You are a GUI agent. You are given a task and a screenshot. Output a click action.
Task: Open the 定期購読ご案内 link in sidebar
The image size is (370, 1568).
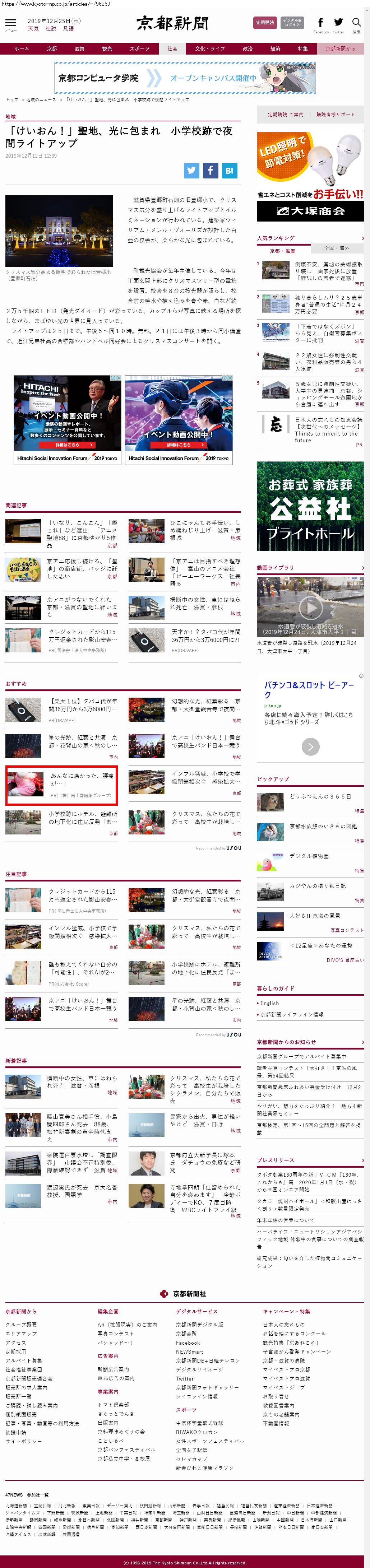coord(286,115)
